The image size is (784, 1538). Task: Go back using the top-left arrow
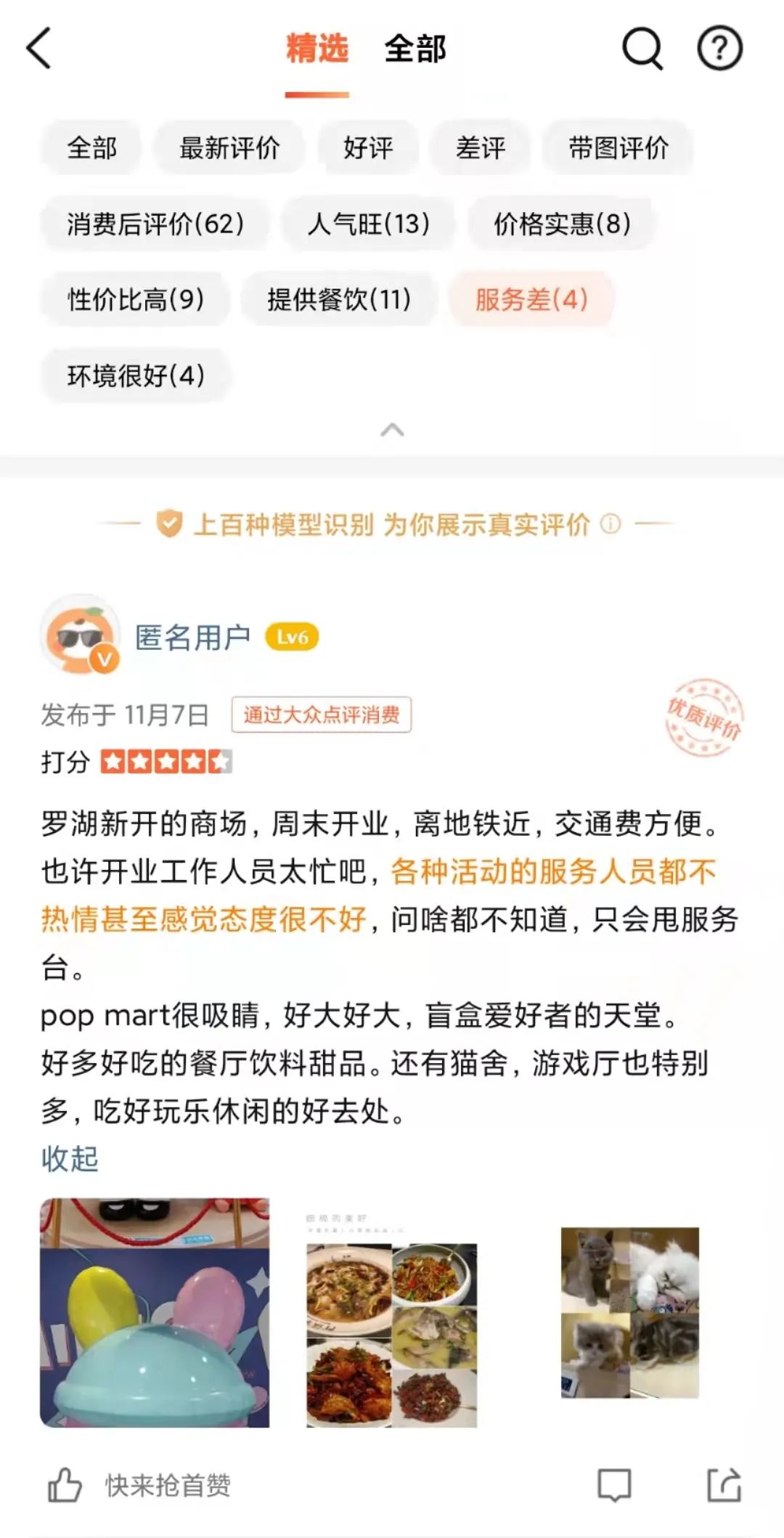[x=39, y=48]
